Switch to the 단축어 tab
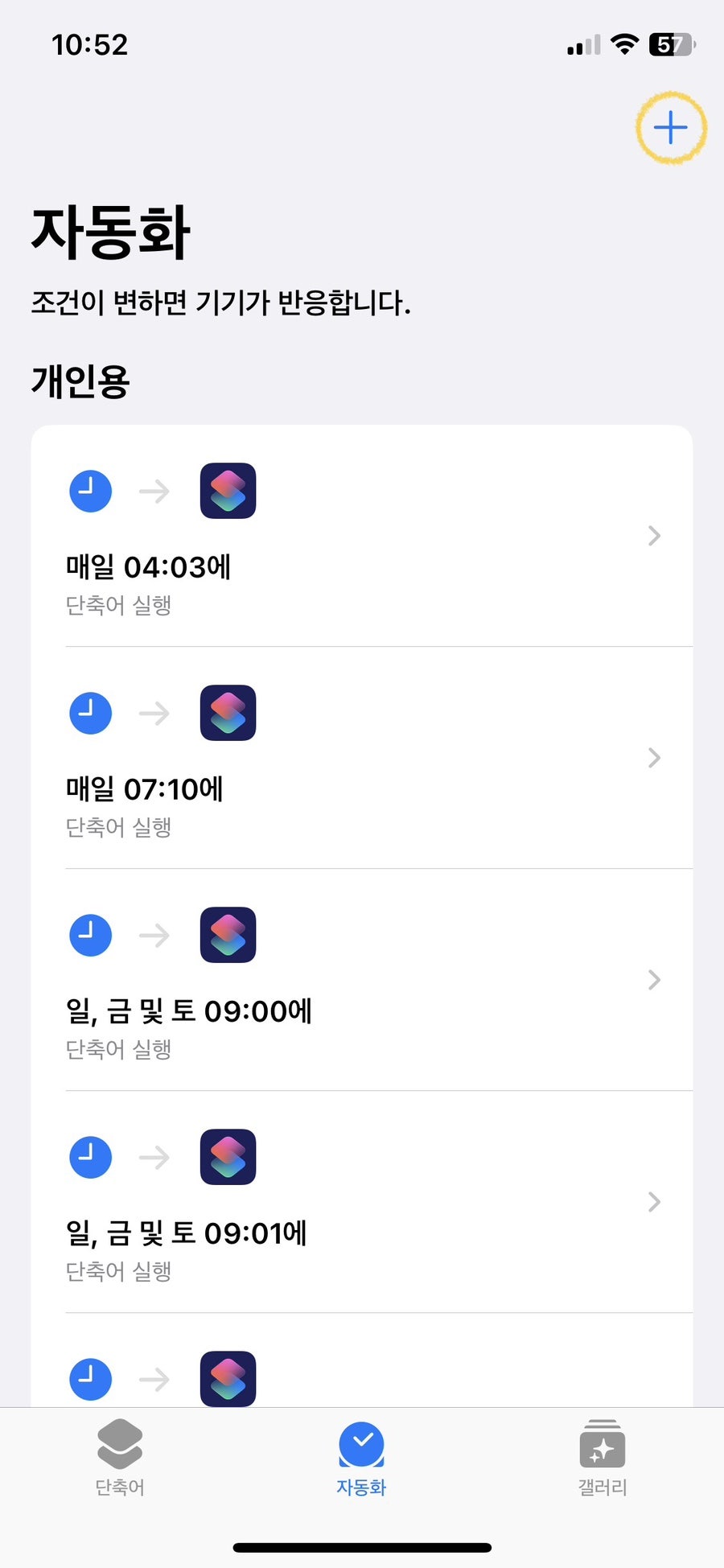The width and height of the screenshot is (724, 1568). [120, 1458]
